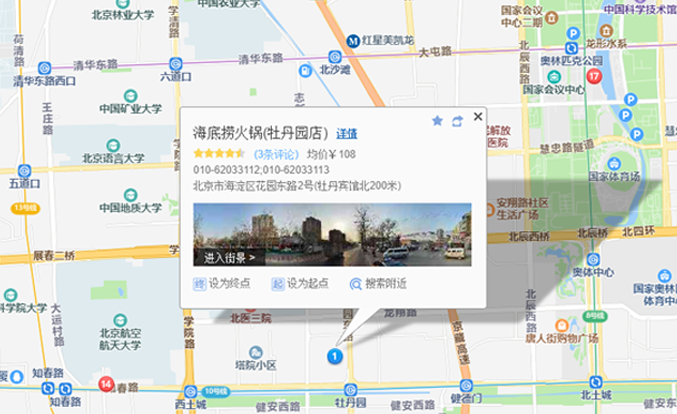677x414 pixels.
Task: Tap the blue map marker numbered 1
Action: [335, 355]
